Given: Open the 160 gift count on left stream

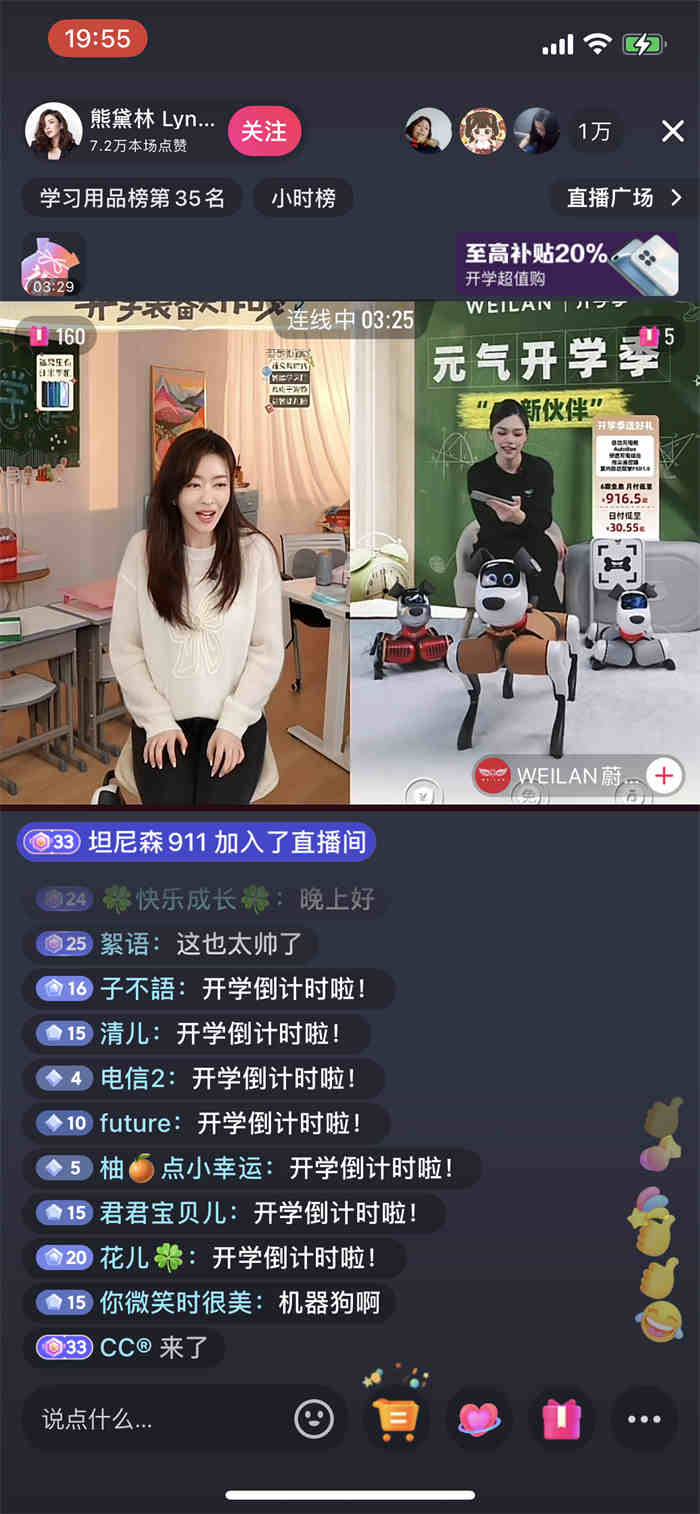Looking at the screenshot, I should (x=57, y=337).
